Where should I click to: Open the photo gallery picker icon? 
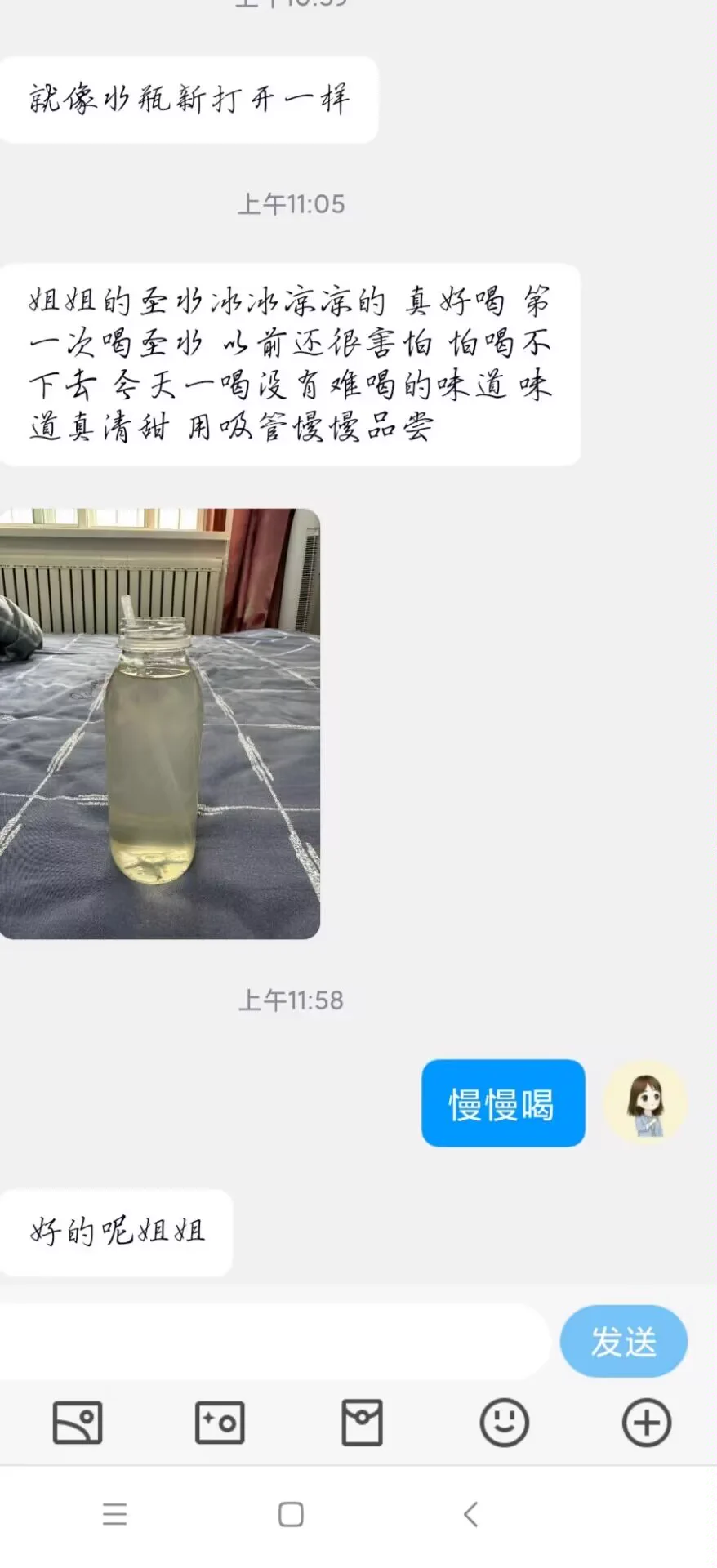click(78, 1423)
